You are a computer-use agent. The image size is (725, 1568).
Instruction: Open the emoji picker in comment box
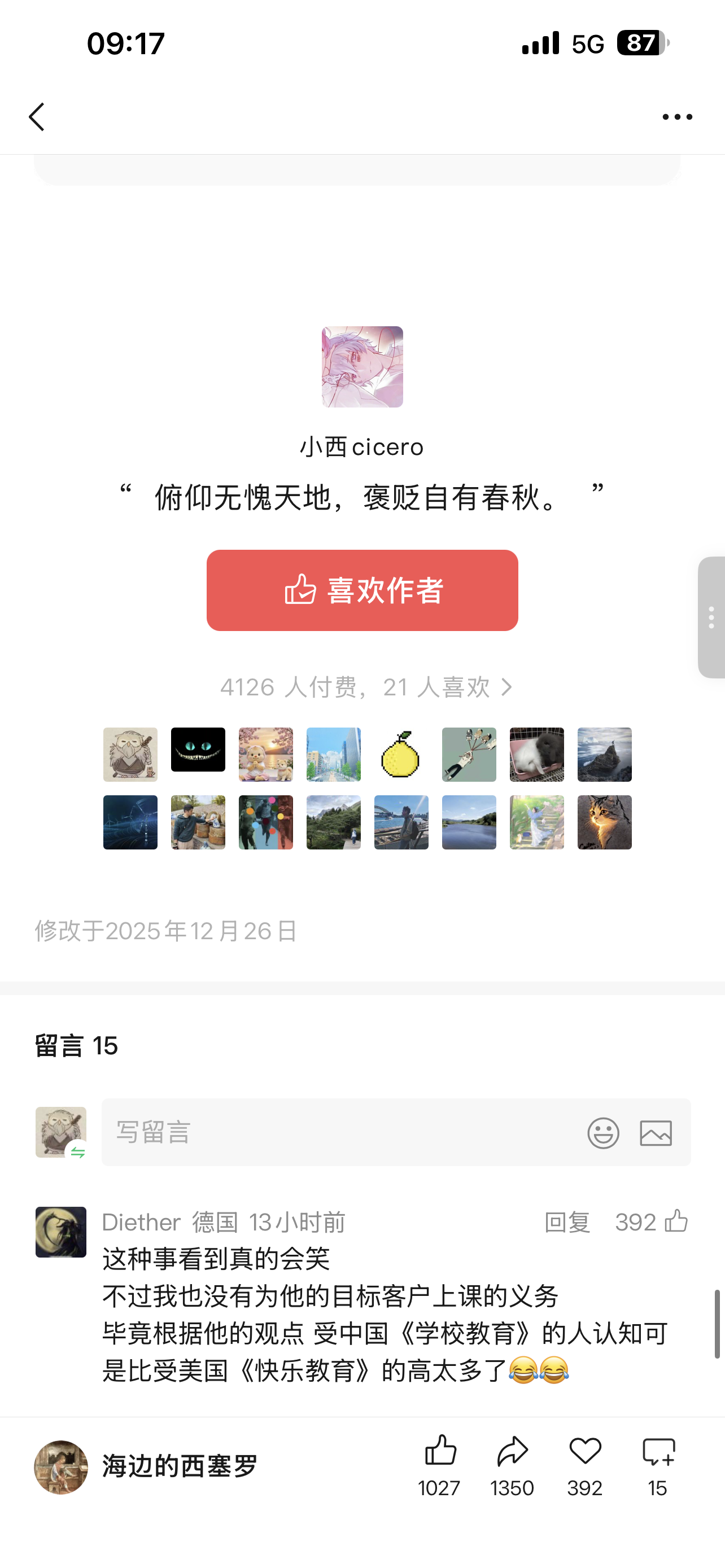603,1133
